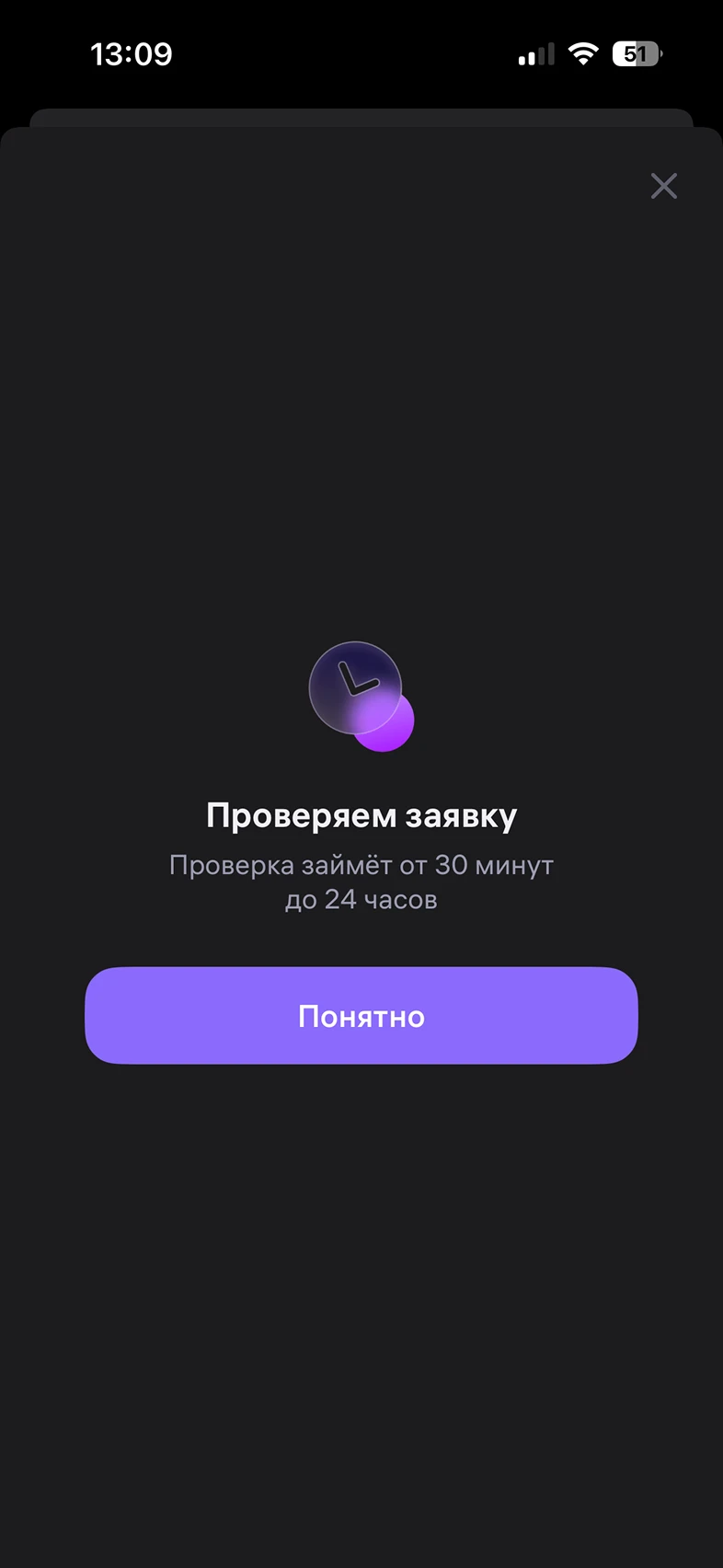
Task: Confirm with the Понятно button
Action: tap(361, 1016)
